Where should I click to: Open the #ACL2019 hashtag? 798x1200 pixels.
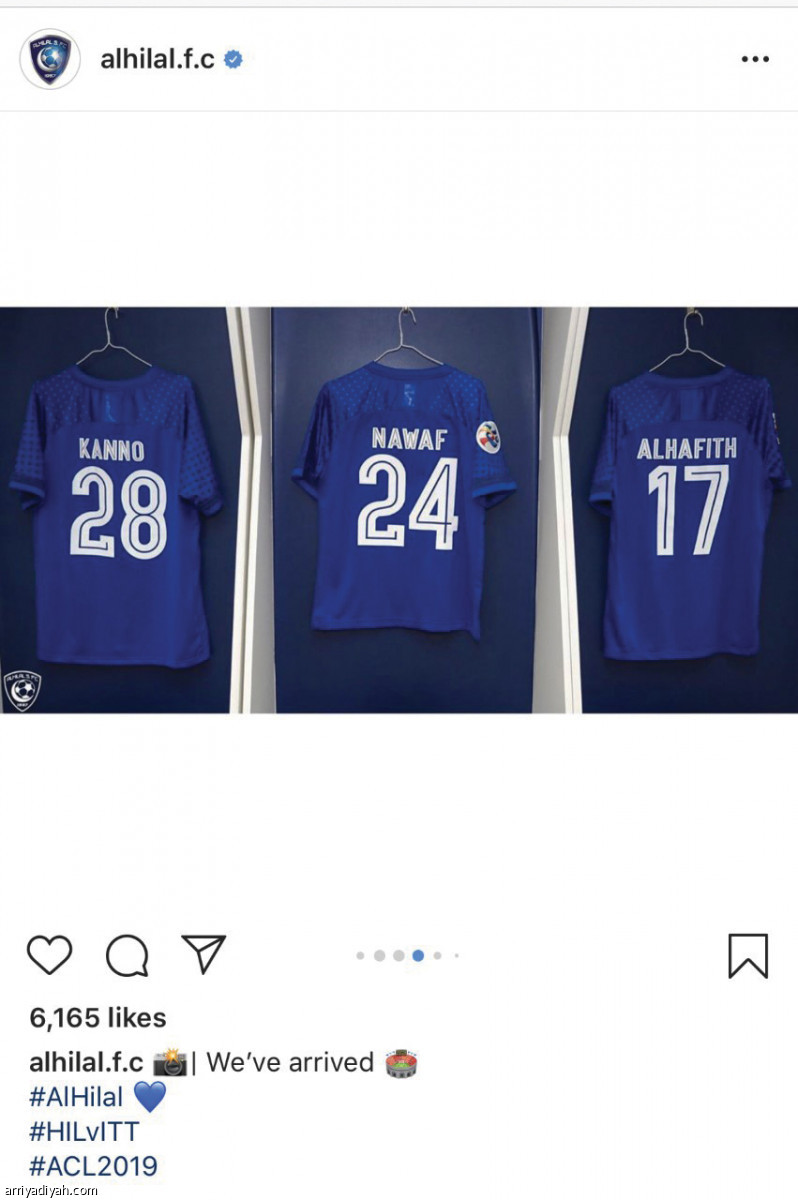(93, 1166)
